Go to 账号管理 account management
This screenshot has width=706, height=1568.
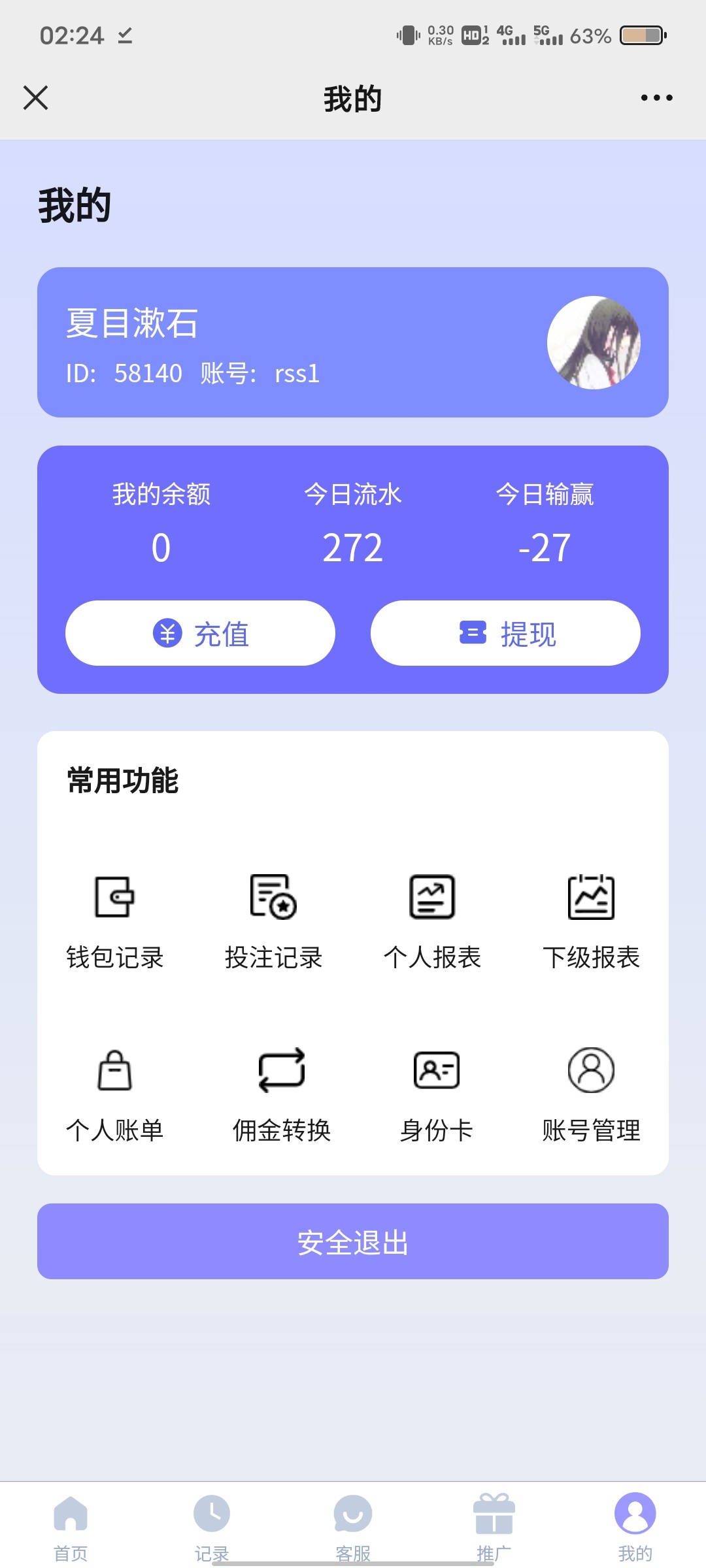(591, 1094)
